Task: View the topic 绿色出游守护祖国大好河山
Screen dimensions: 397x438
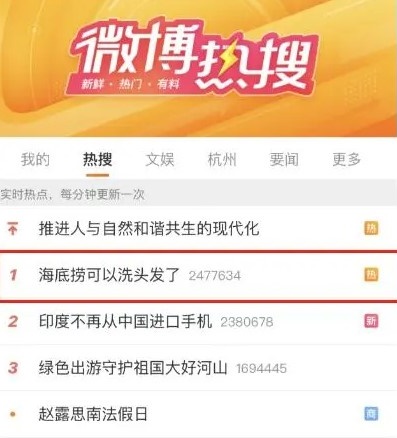Action: 198,368
